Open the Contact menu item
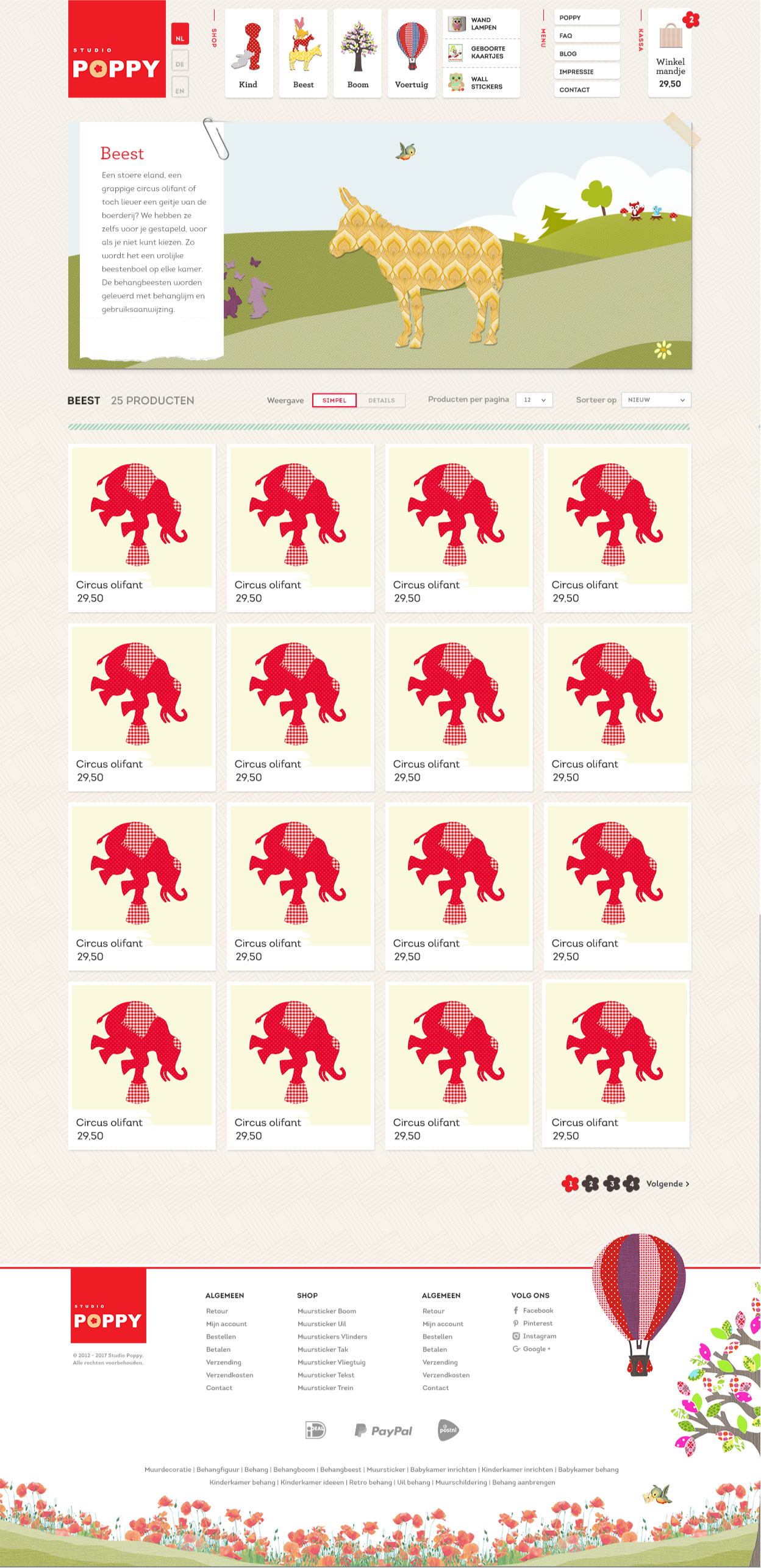 click(x=587, y=90)
